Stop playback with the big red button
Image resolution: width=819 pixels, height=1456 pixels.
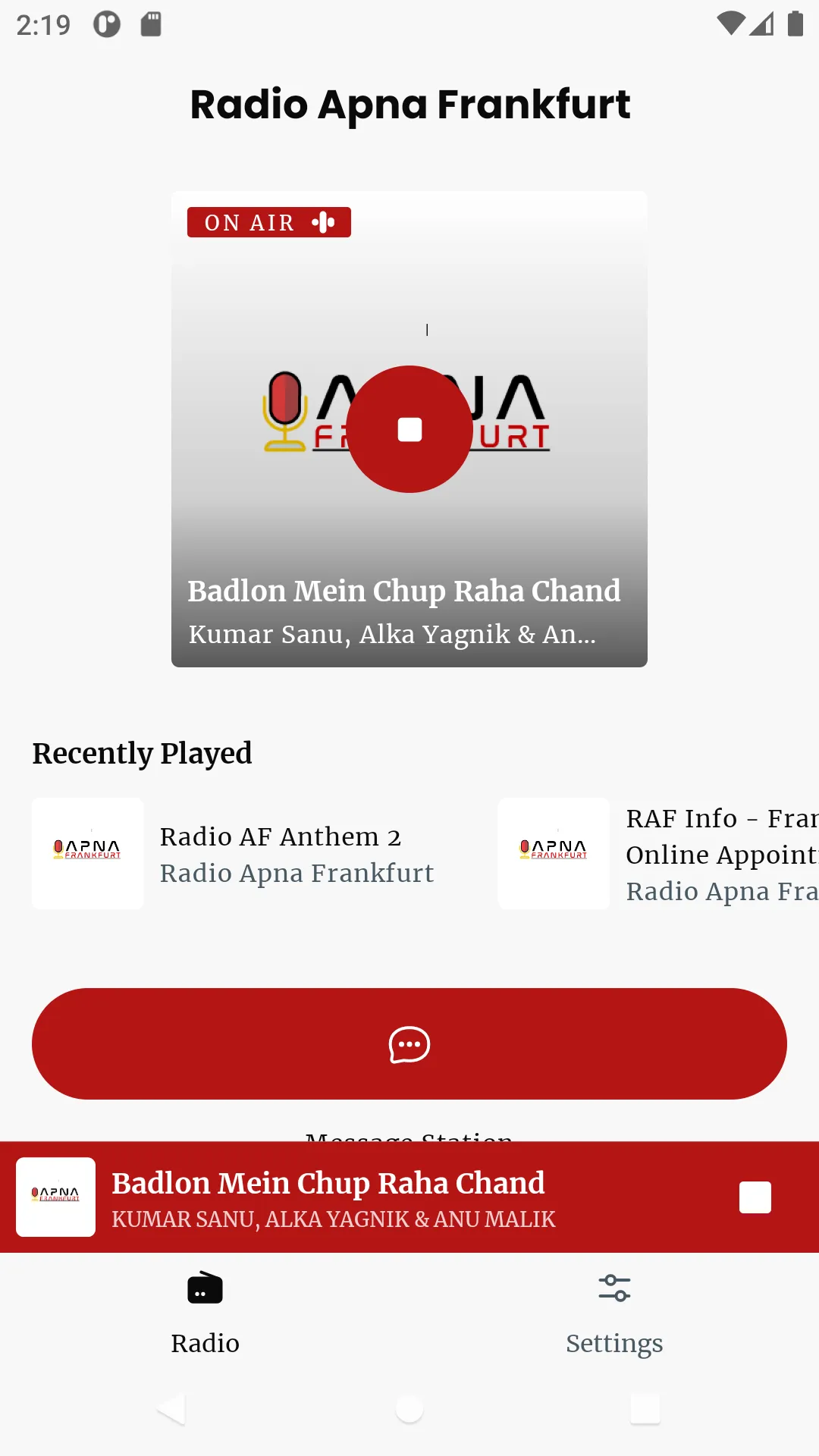pos(409,429)
